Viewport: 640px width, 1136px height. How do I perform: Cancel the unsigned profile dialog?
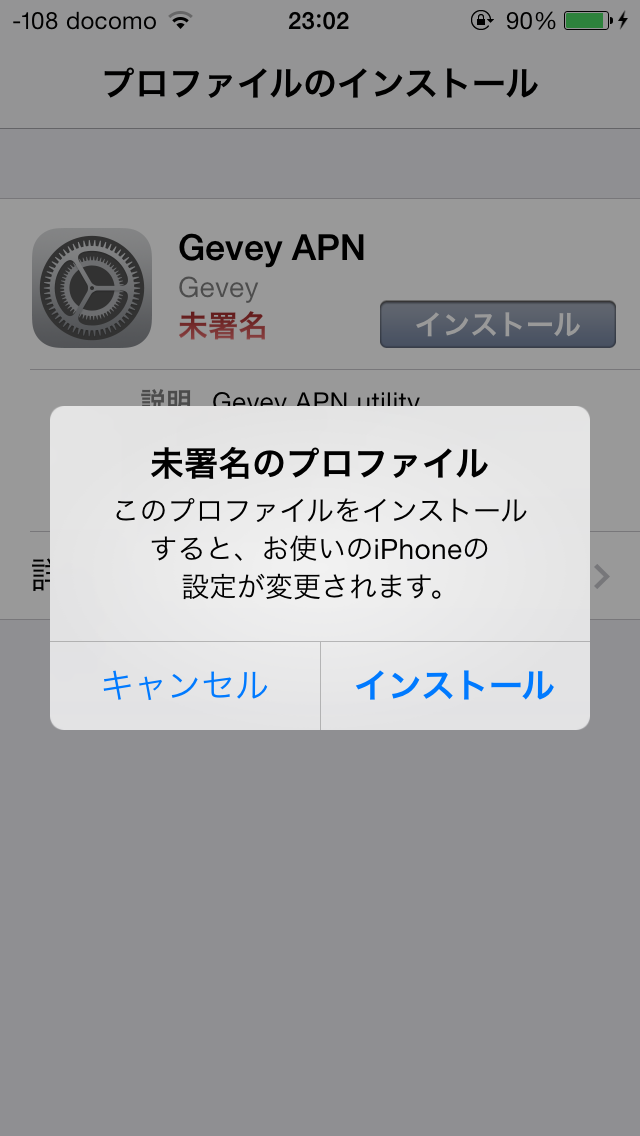pos(185,686)
